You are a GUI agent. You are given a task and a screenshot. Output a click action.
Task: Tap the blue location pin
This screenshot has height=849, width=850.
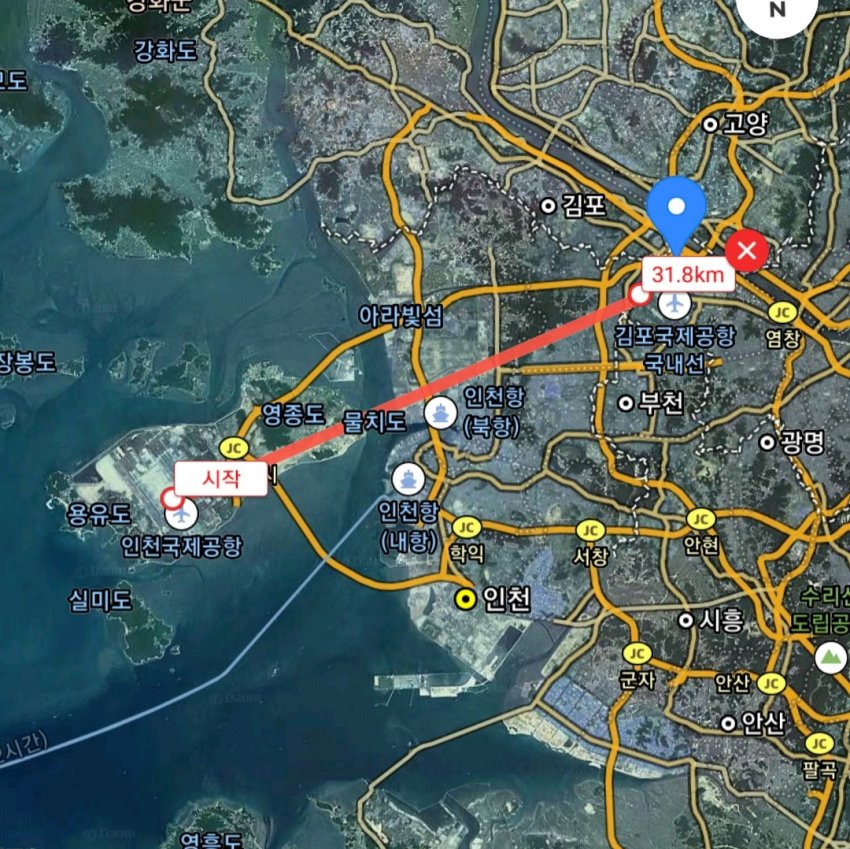tap(677, 209)
